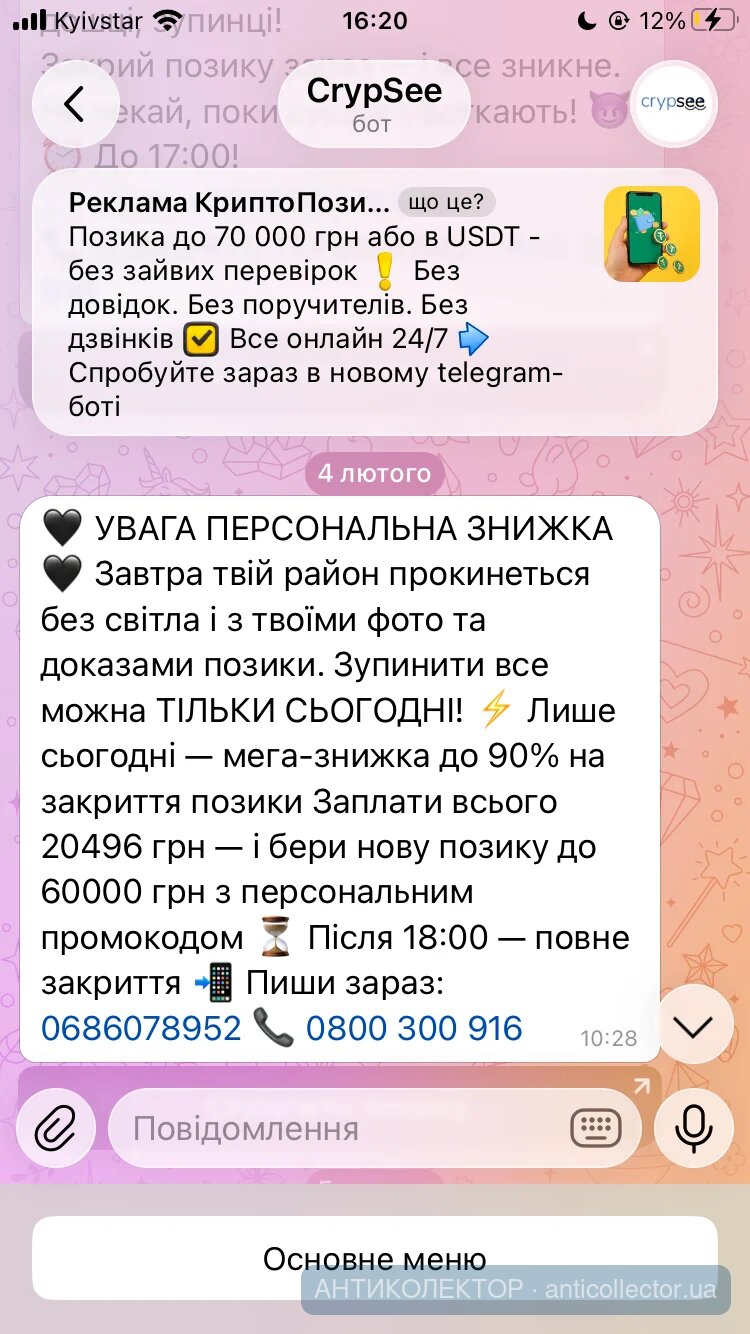750x1334 pixels.
Task: Record a voice message with the microphone
Action: point(693,1128)
